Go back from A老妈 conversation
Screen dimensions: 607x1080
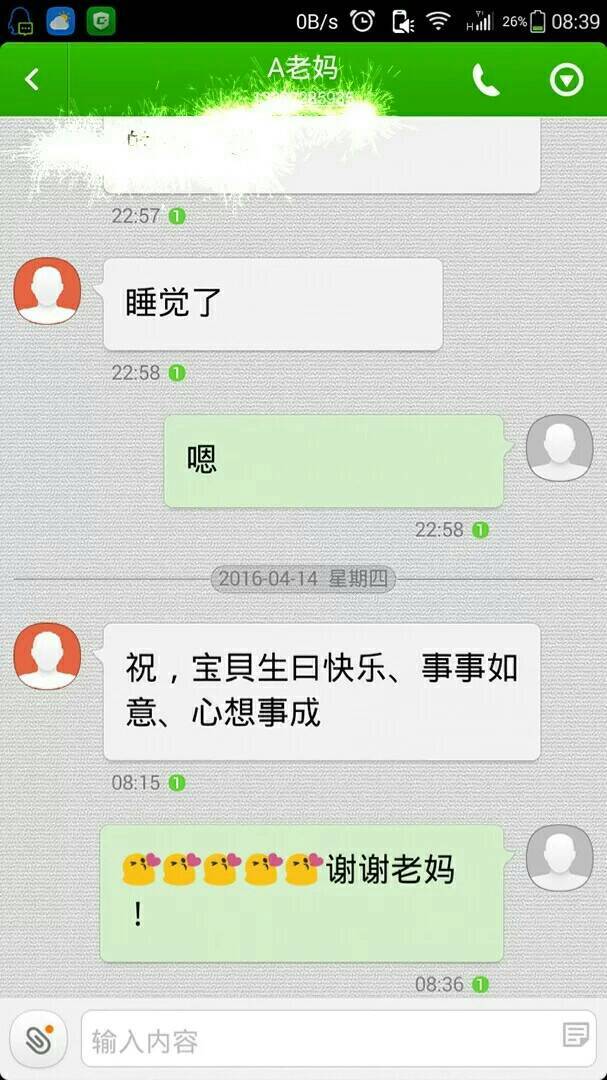[x=32, y=79]
